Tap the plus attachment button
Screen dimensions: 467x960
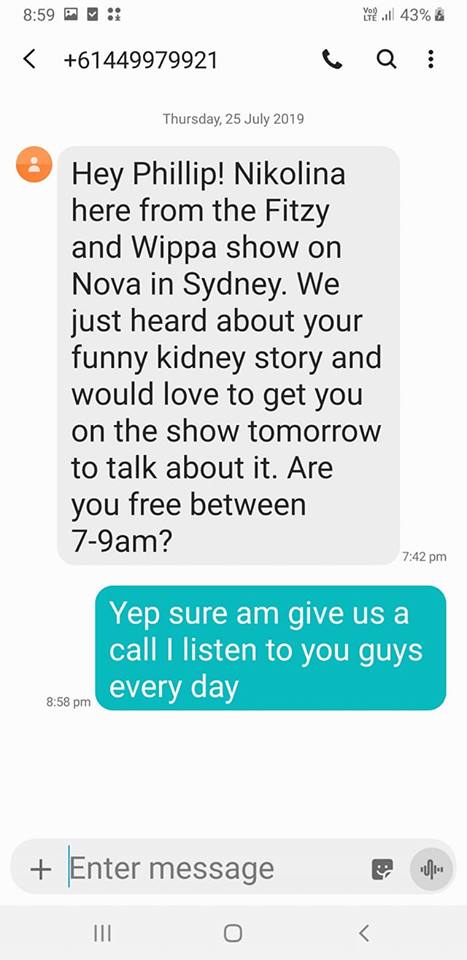coord(40,869)
